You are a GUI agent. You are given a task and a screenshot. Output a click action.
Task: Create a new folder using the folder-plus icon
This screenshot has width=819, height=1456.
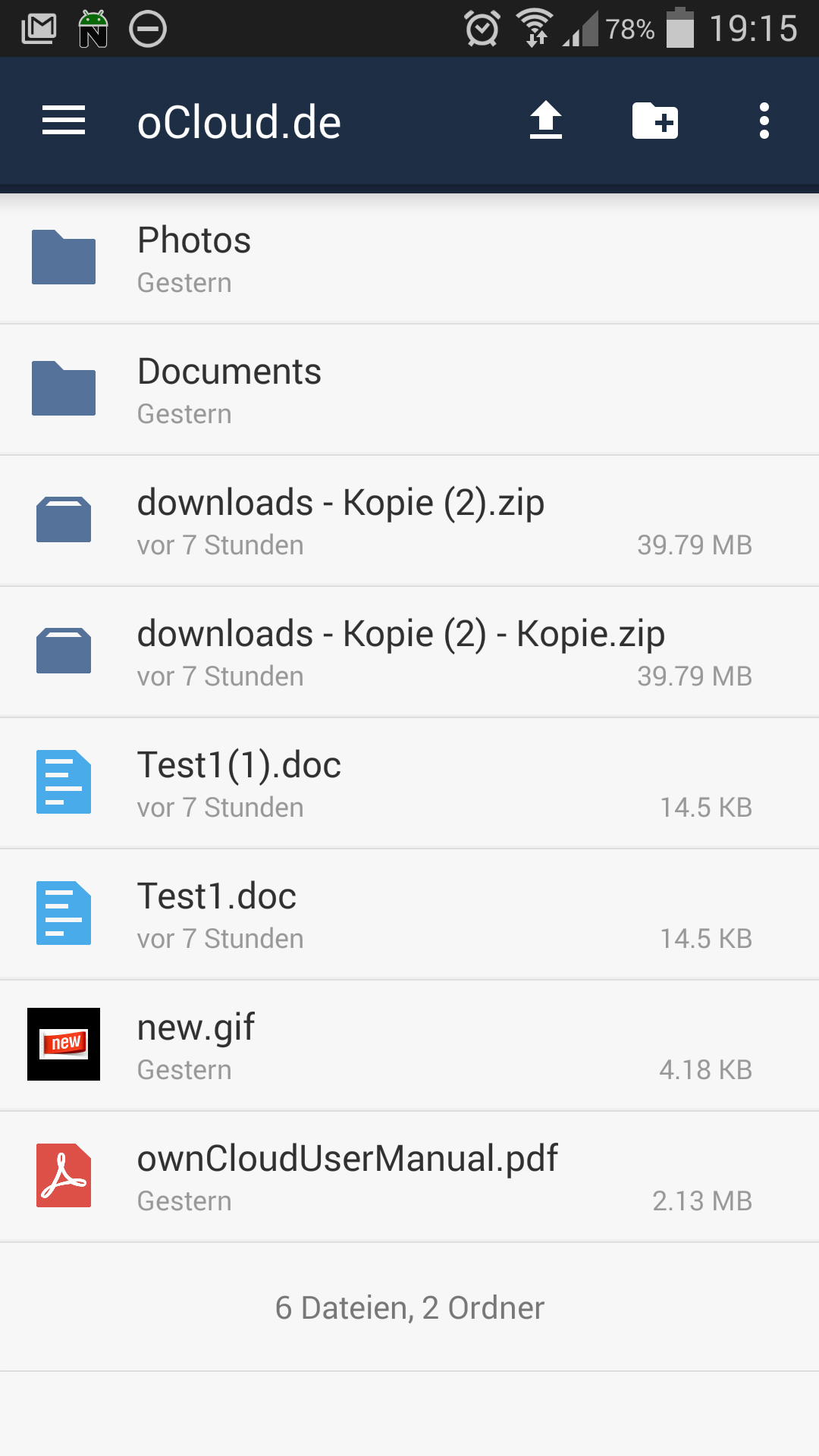(x=654, y=120)
